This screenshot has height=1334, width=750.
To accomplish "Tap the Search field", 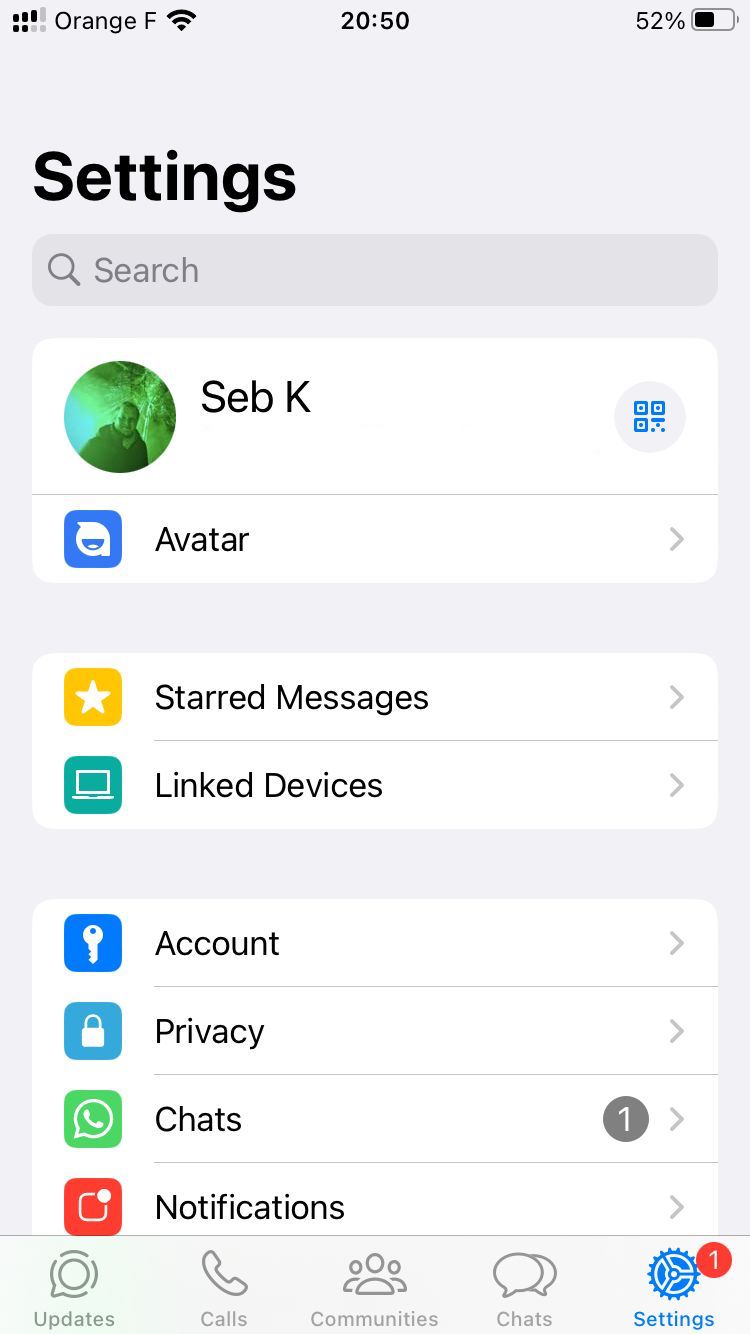I will [375, 270].
